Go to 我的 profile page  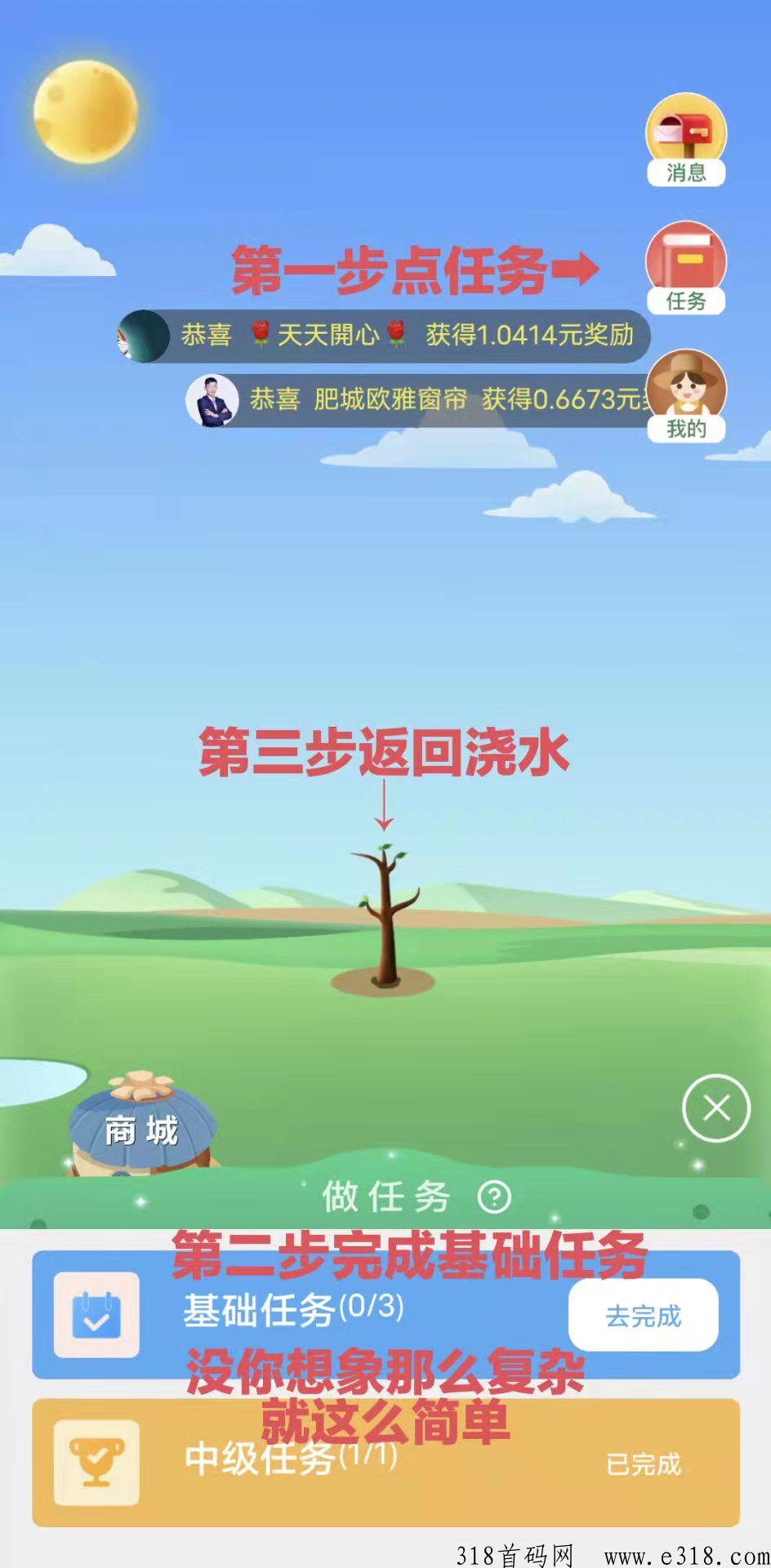(x=686, y=395)
